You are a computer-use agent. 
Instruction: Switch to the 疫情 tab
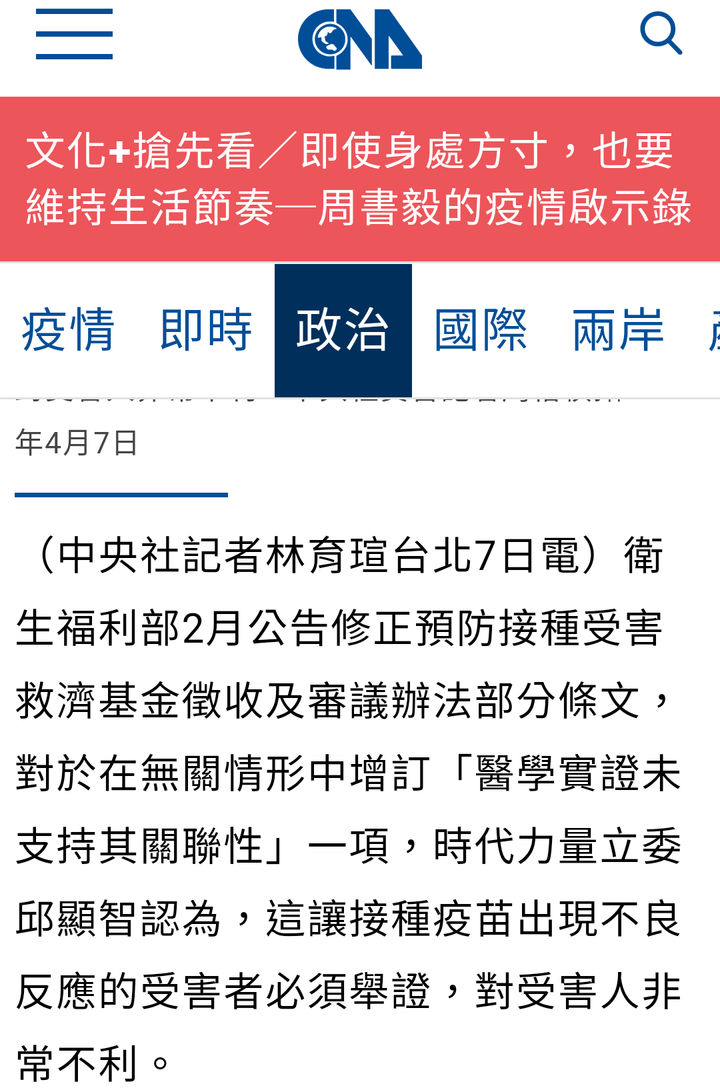tap(68, 330)
